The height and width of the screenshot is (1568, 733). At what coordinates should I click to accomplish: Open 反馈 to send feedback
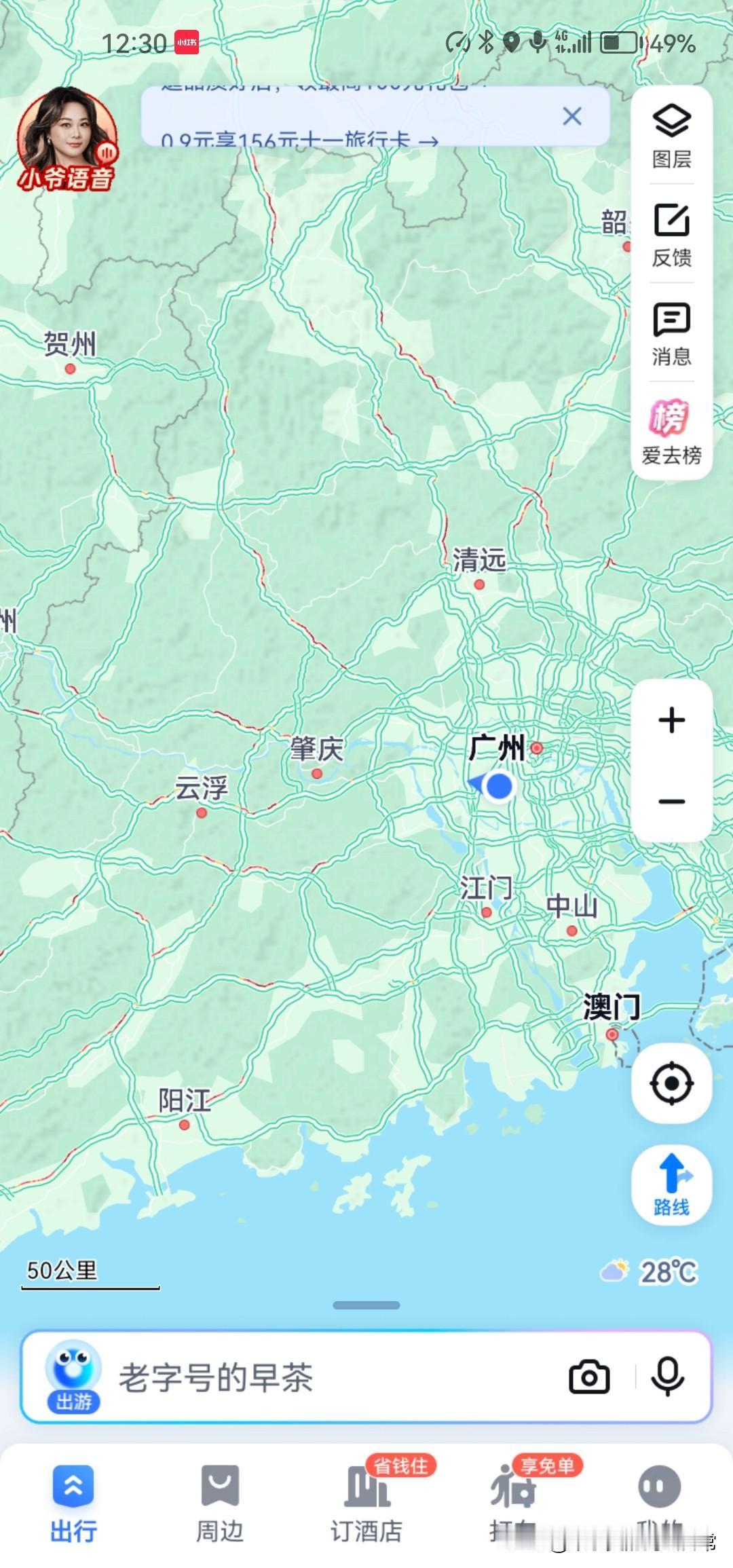tap(671, 235)
